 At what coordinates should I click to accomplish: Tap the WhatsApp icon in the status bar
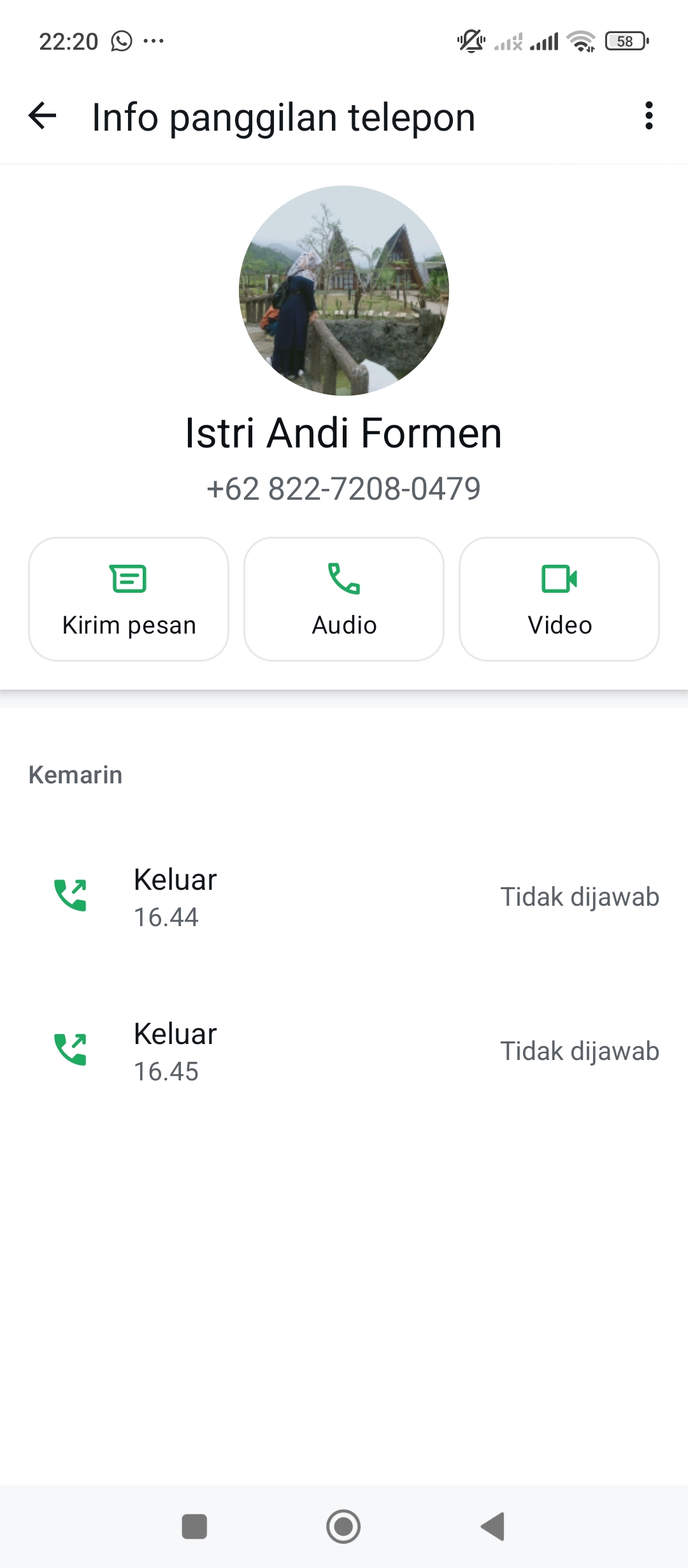121,41
